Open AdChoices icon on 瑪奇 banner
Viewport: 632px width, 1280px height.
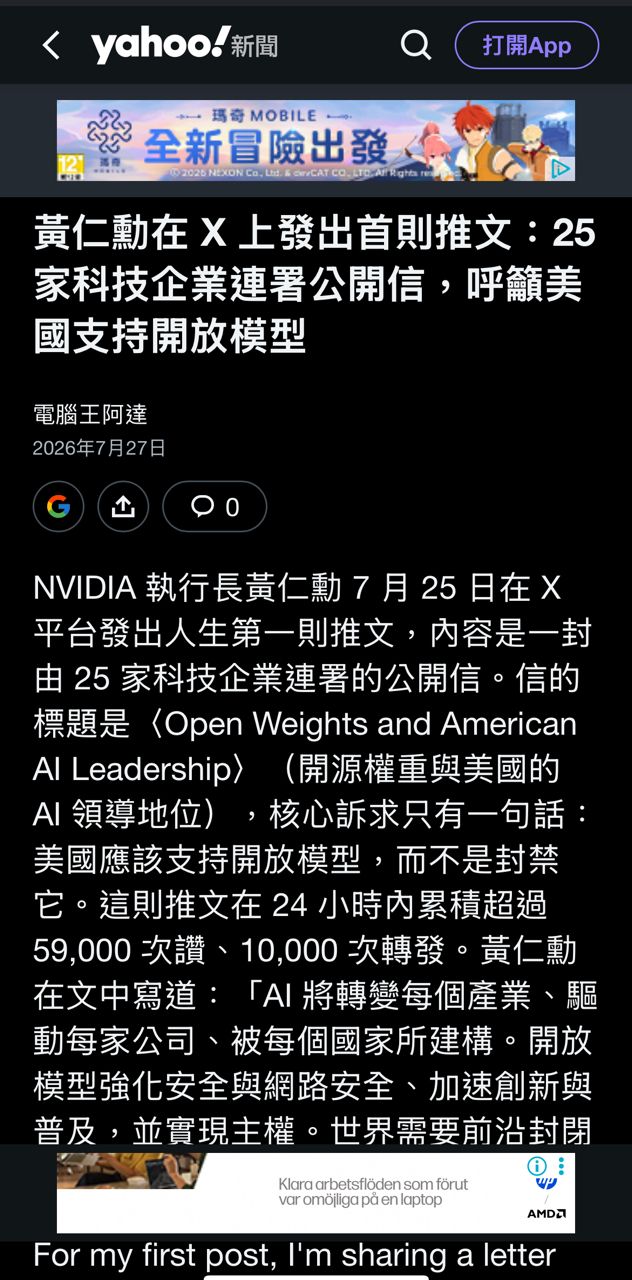point(562,169)
